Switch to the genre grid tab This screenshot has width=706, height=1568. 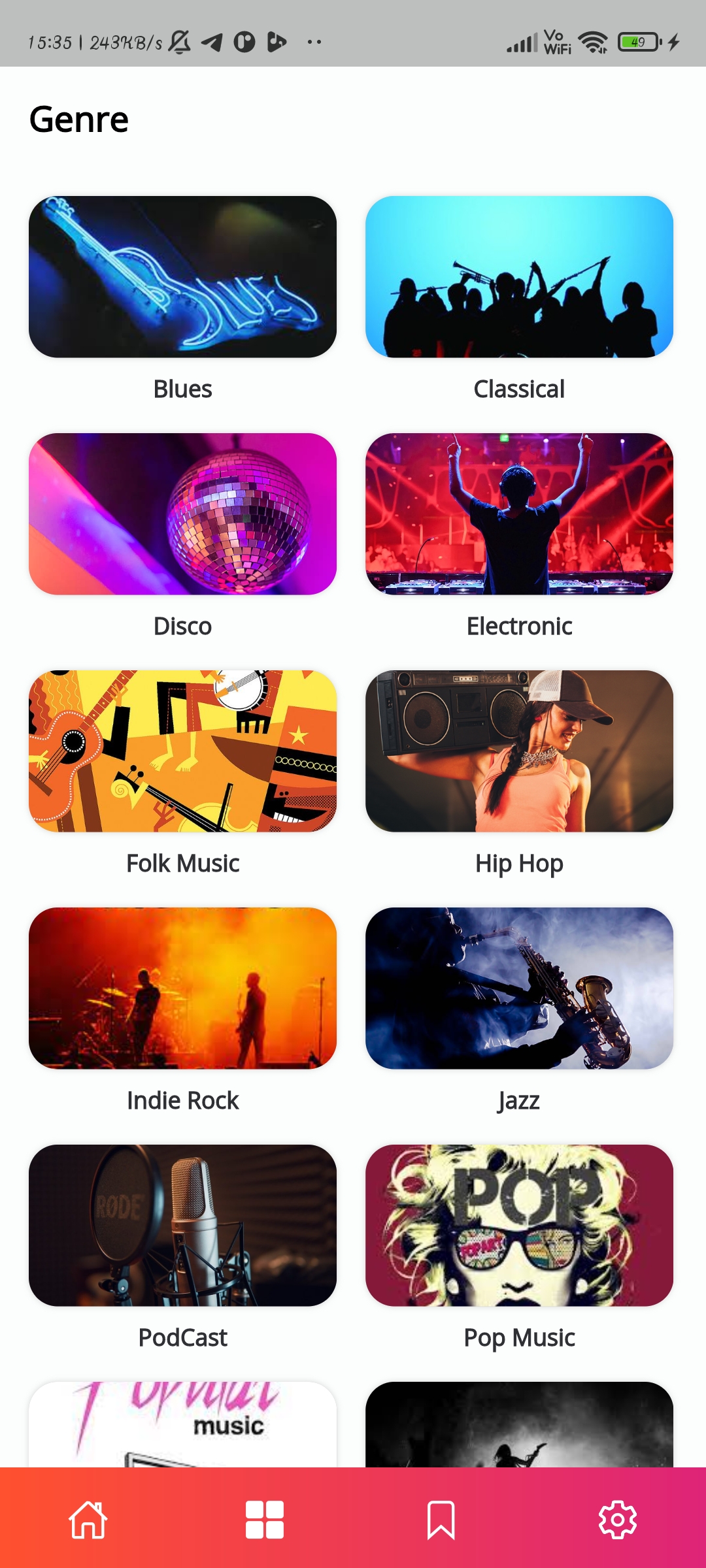265,1520
